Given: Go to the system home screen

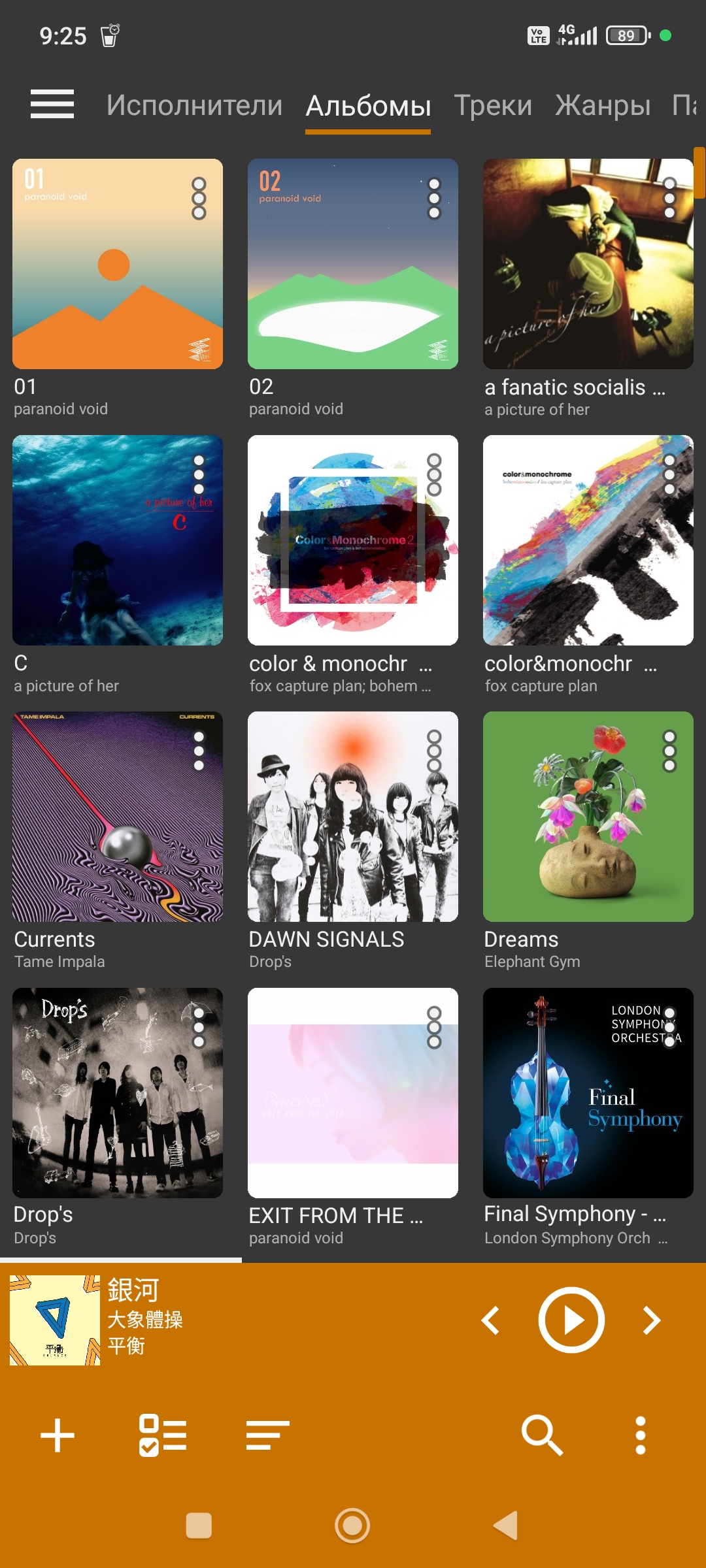Looking at the screenshot, I should point(352,1526).
